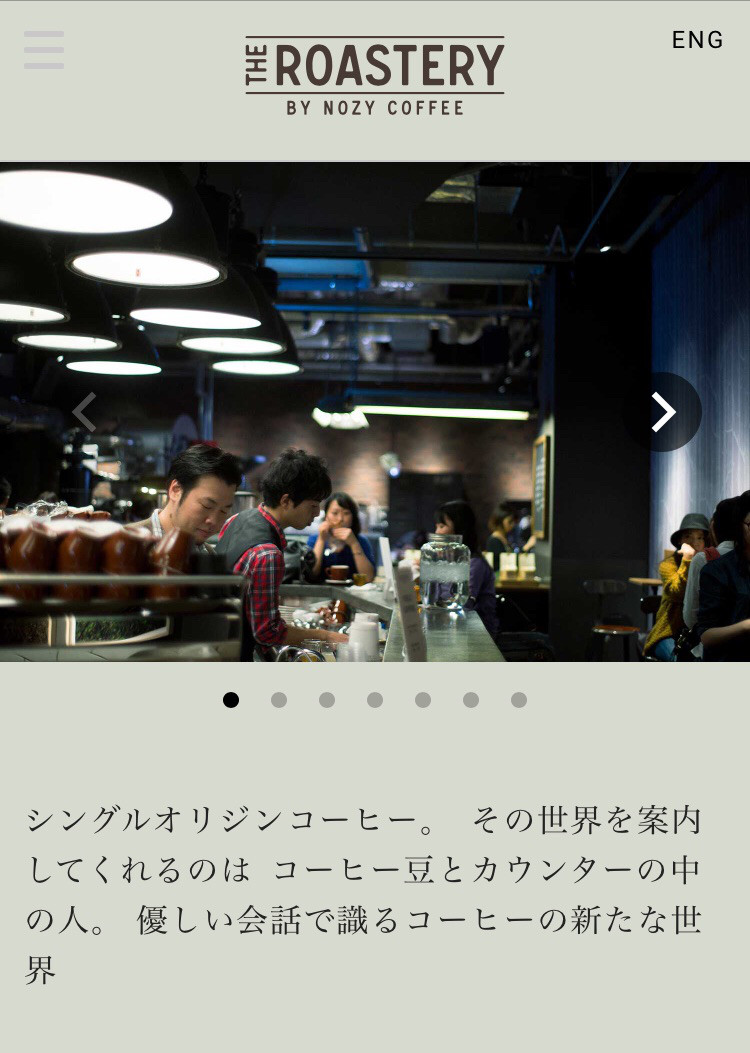
Task: Go back to the previous carousel photo
Action: pyautogui.click(x=85, y=412)
